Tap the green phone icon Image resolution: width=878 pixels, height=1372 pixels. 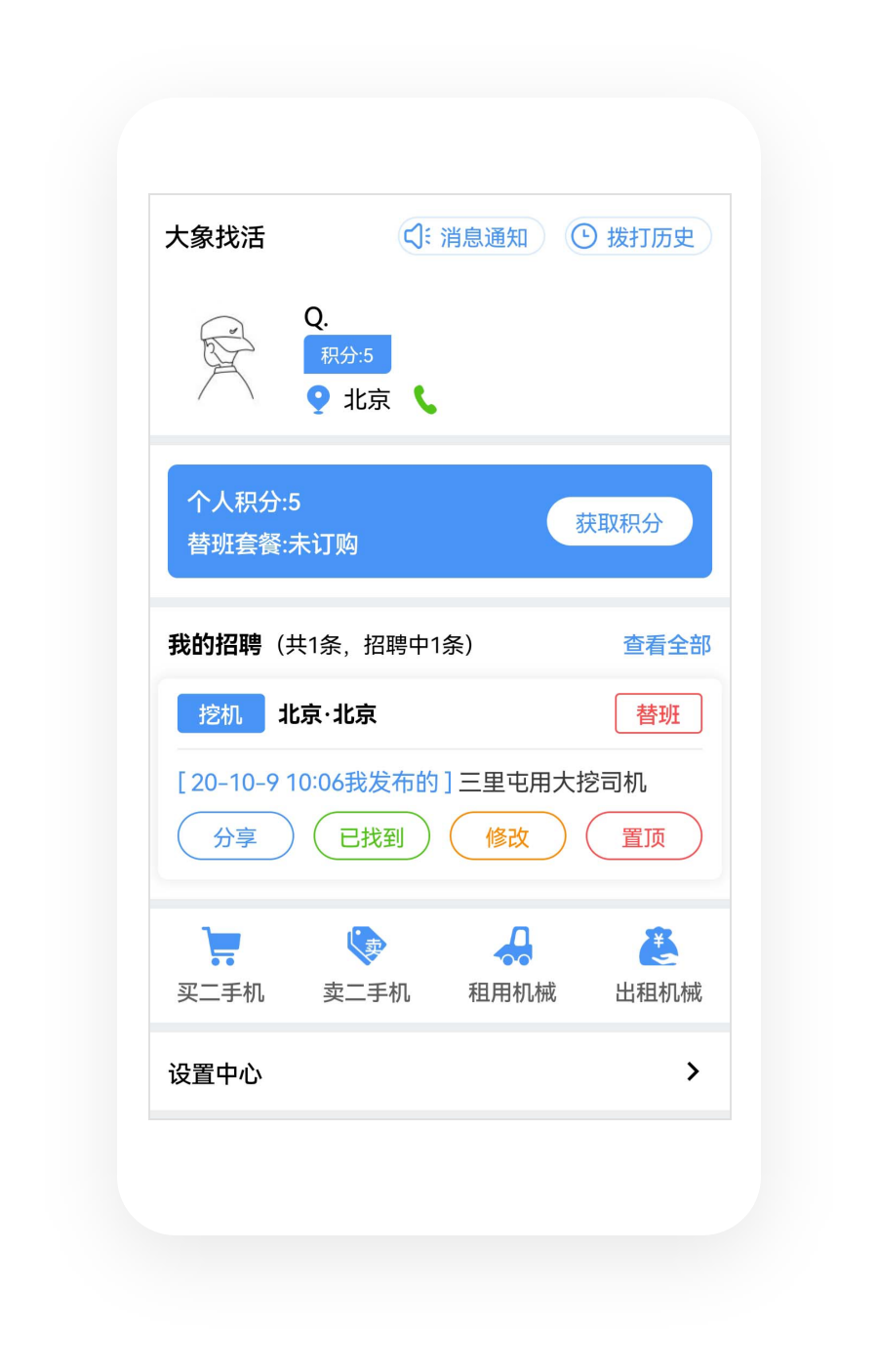point(425,400)
